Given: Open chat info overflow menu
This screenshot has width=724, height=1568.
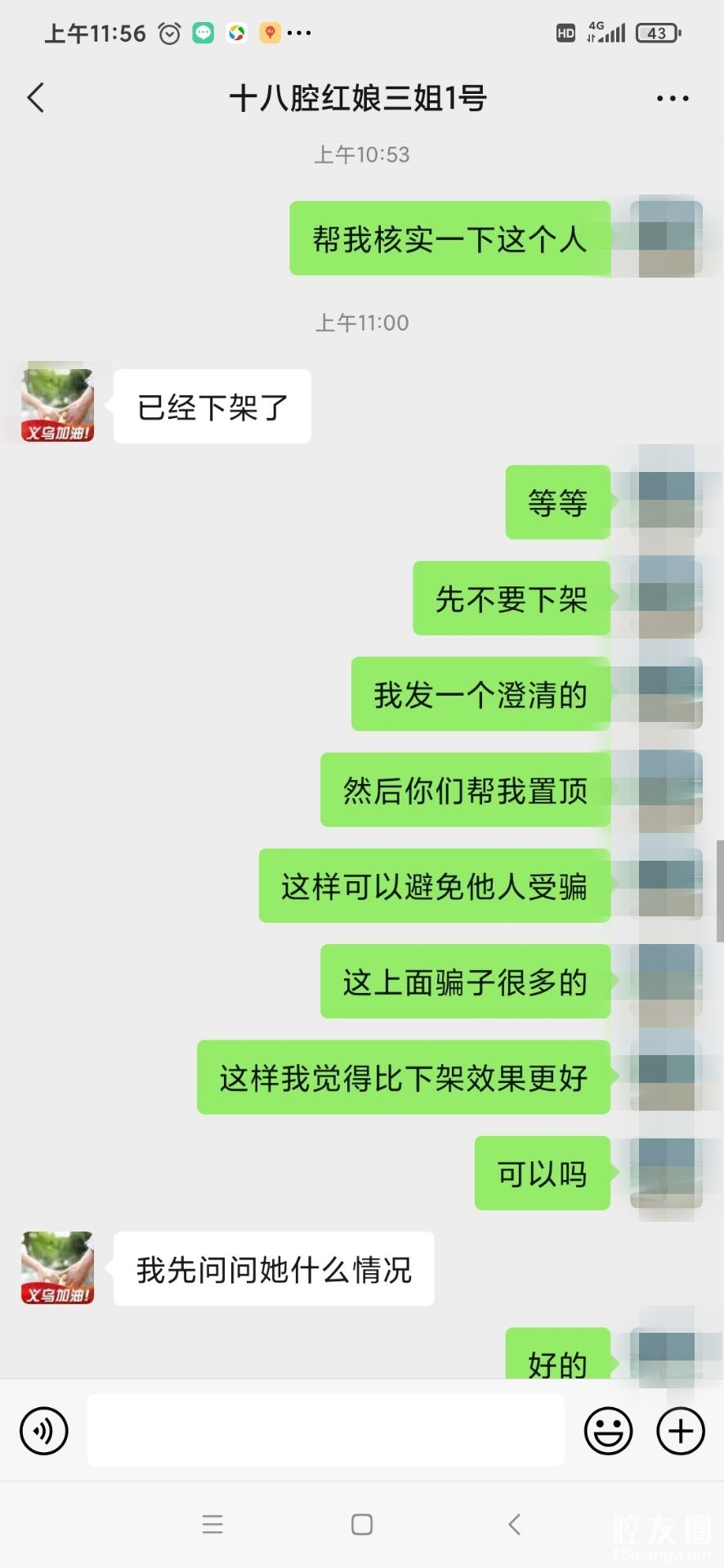Looking at the screenshot, I should point(672,99).
